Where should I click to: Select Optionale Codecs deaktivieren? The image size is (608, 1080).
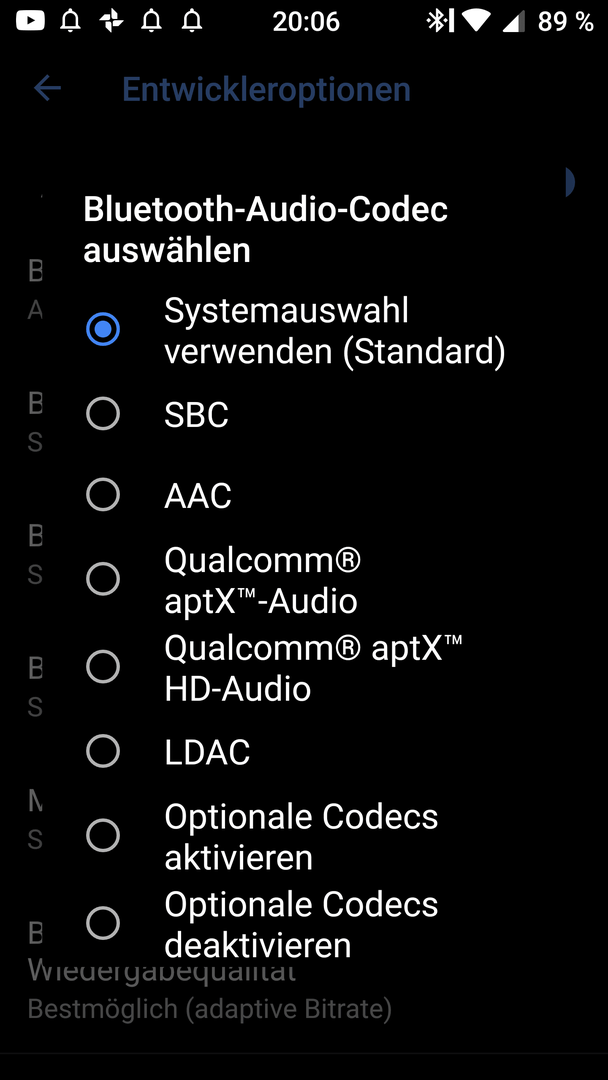pyautogui.click(x=304, y=923)
